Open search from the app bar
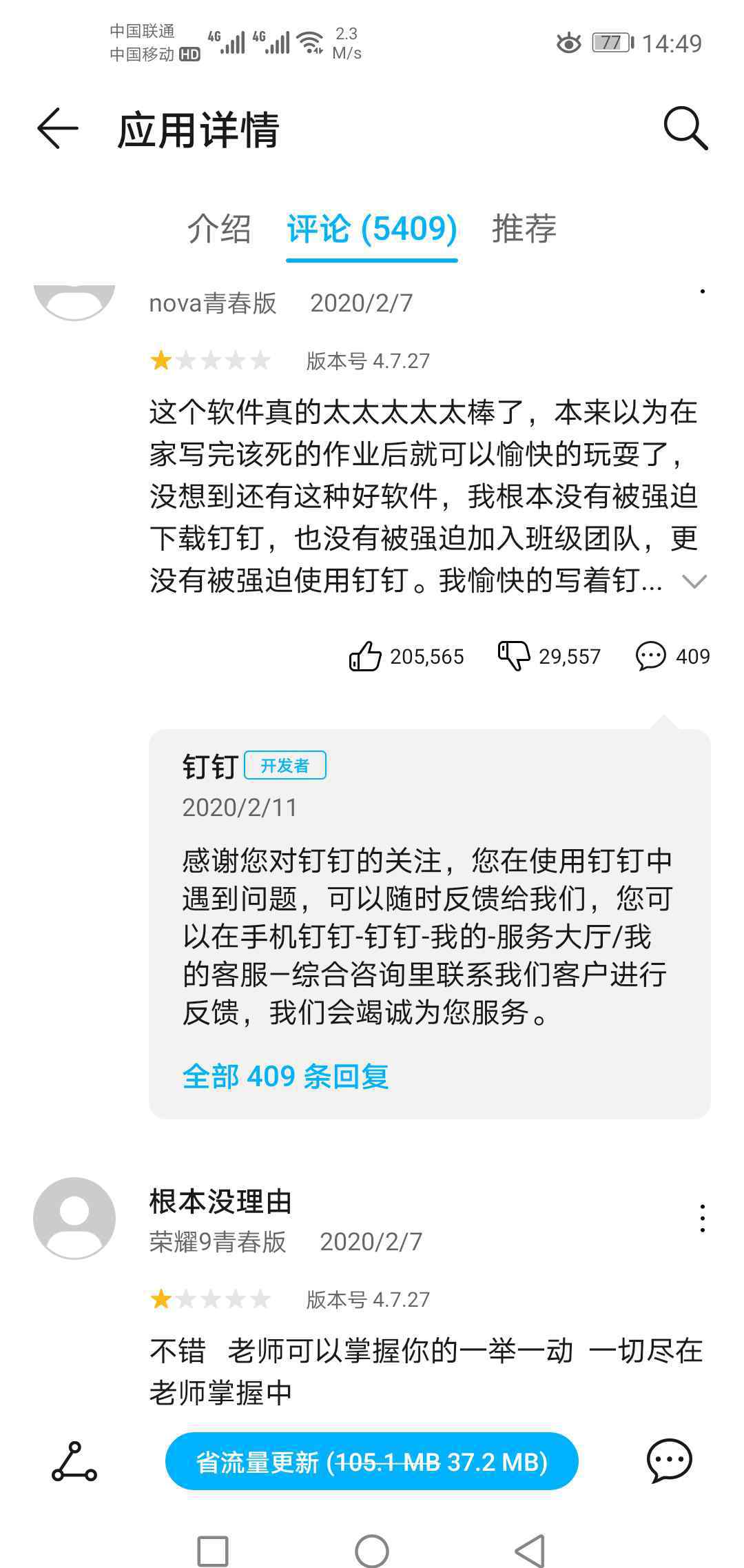The width and height of the screenshot is (744, 1568). click(685, 128)
